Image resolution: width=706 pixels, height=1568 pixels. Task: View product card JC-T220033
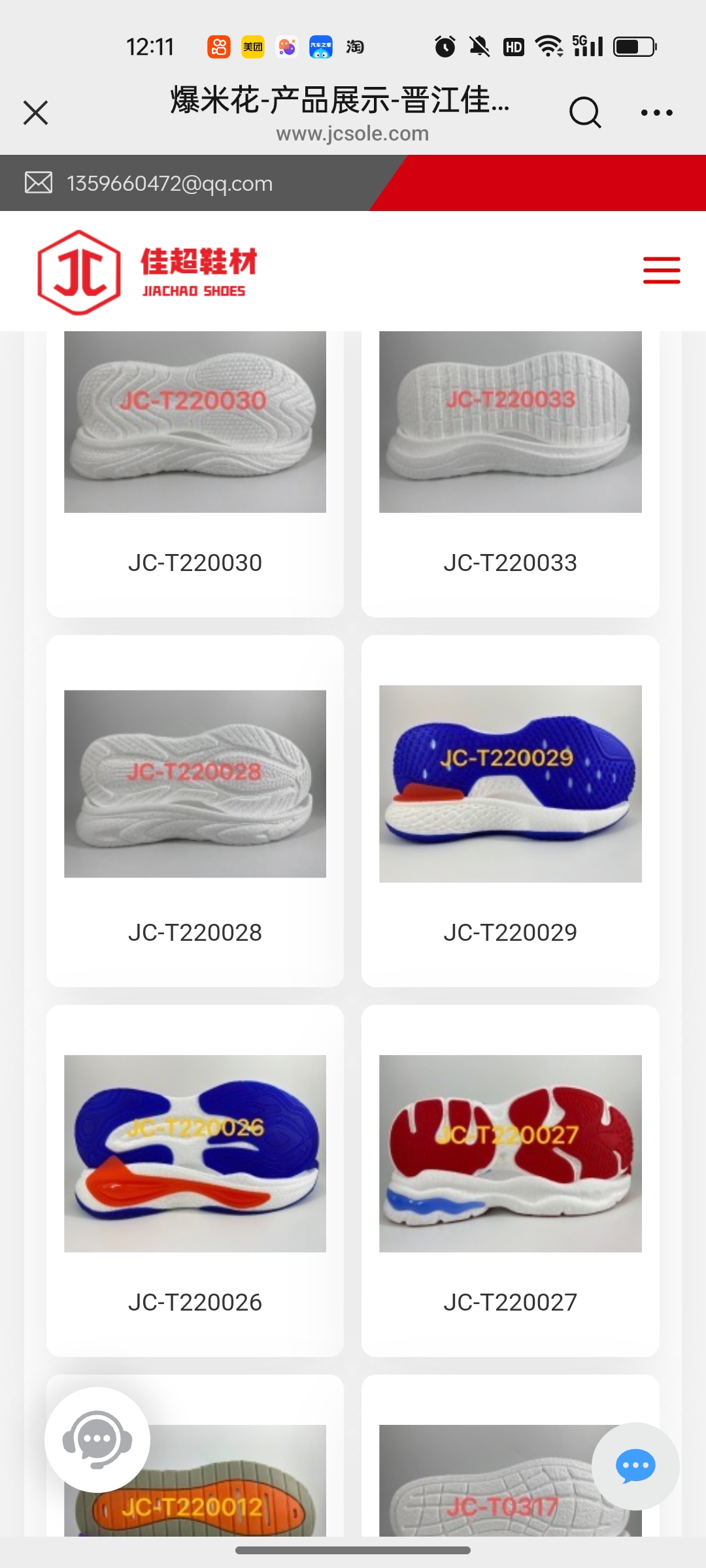coord(510,457)
